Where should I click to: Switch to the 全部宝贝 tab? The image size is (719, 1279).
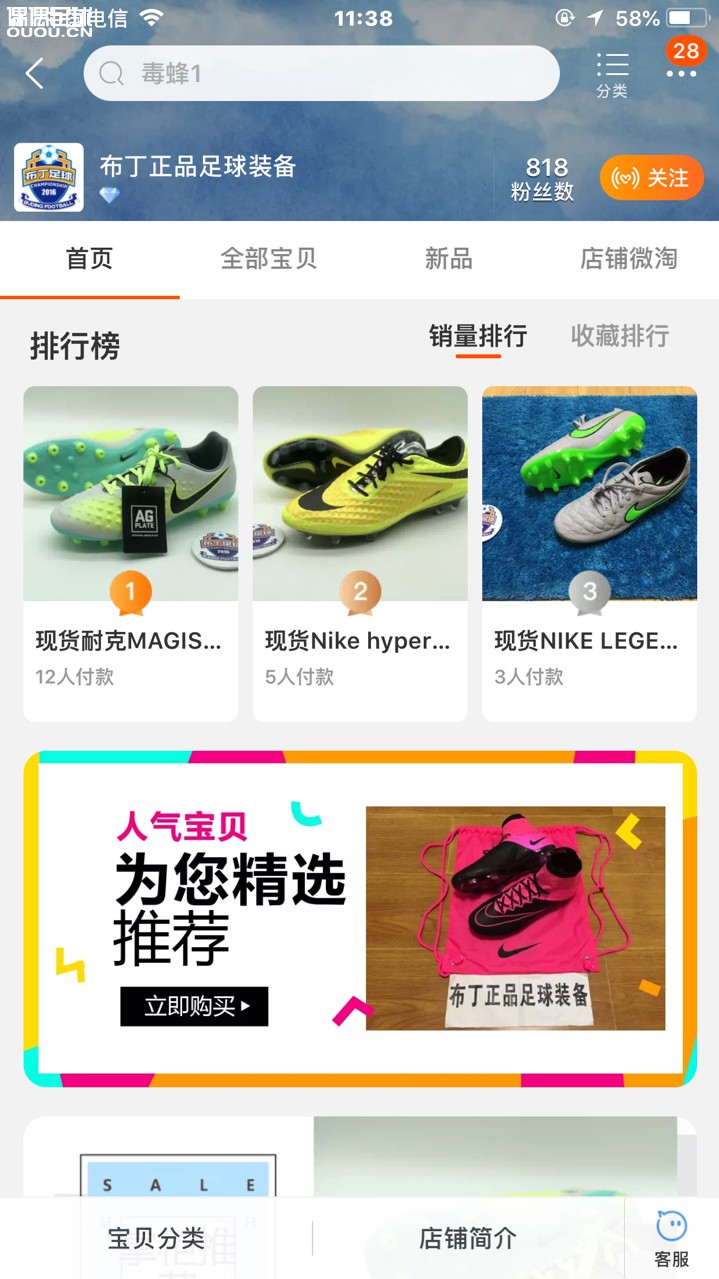pos(269,259)
